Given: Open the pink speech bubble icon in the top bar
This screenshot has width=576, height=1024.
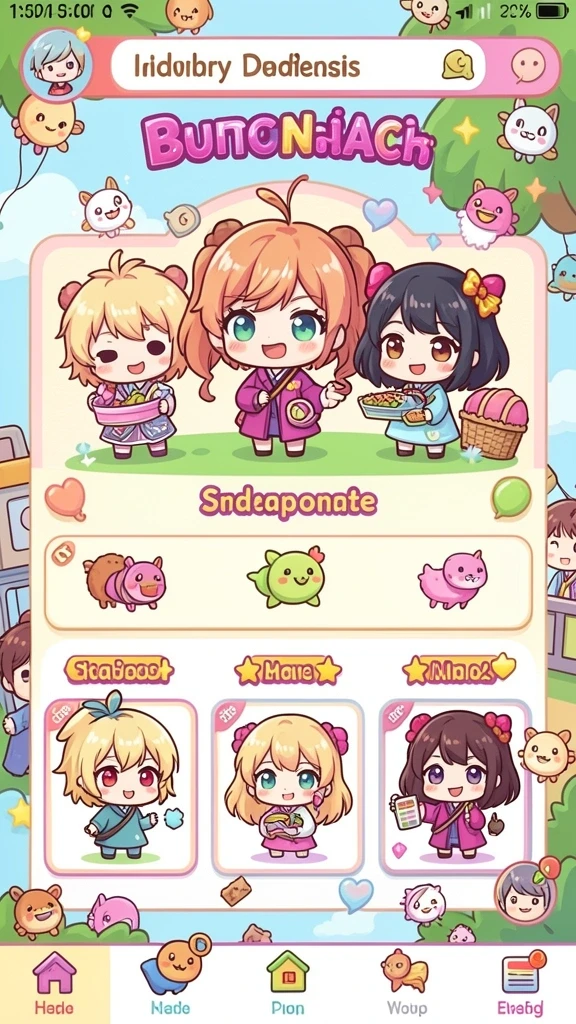Looking at the screenshot, I should click(x=528, y=66).
